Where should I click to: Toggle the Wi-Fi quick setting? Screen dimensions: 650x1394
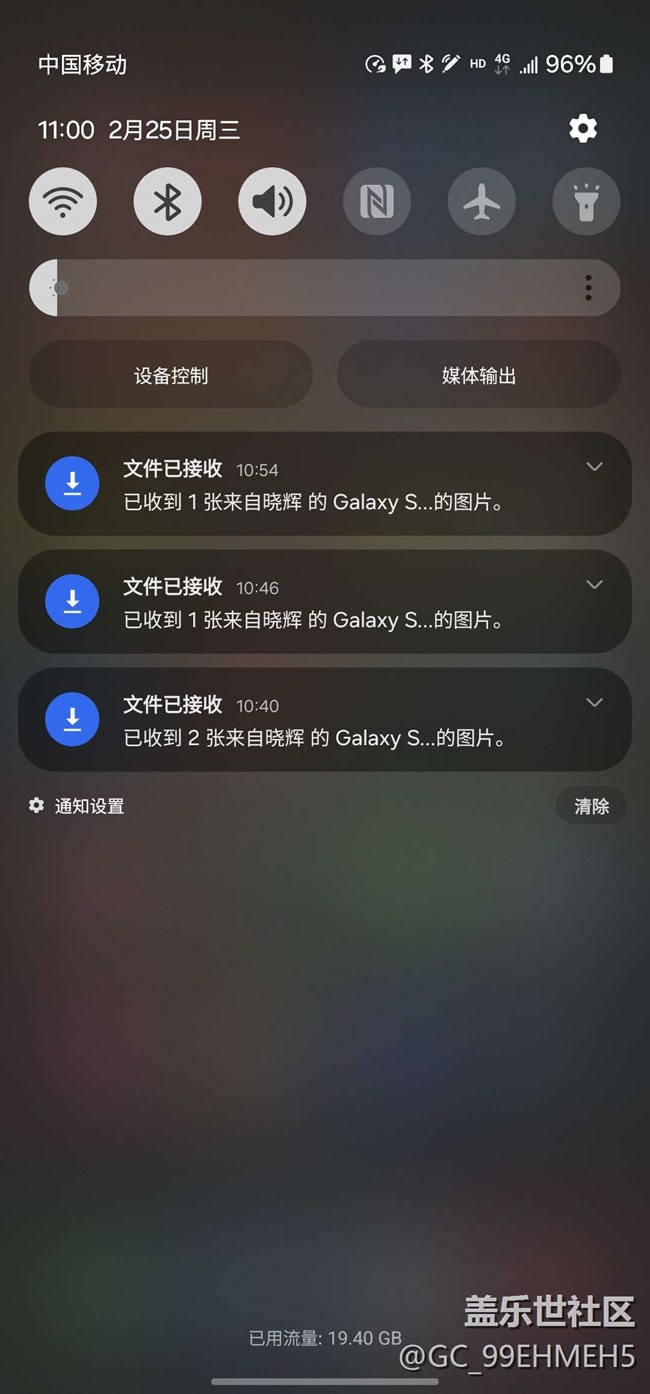click(x=63, y=201)
